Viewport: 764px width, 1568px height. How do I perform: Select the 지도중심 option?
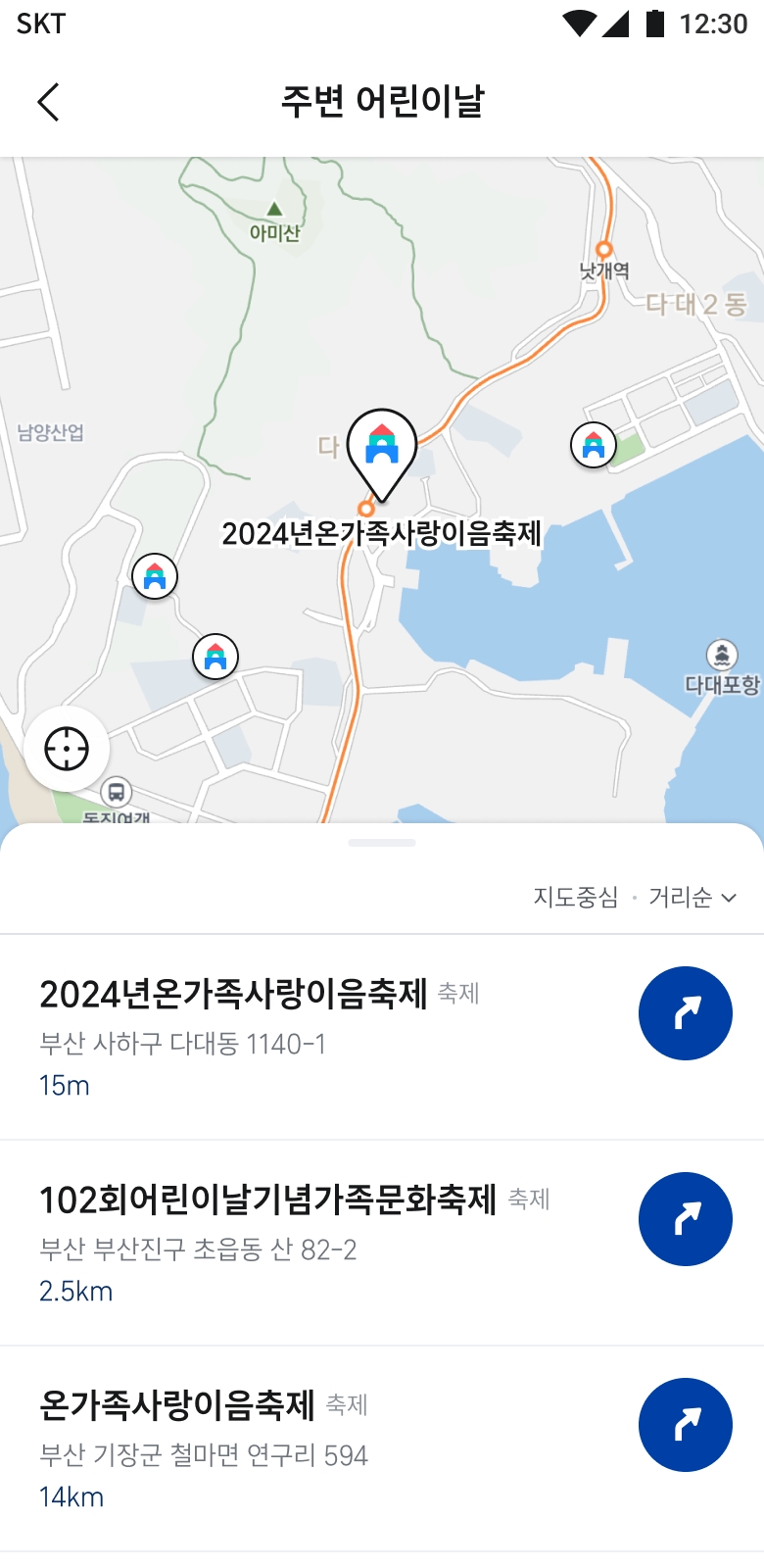(x=577, y=897)
